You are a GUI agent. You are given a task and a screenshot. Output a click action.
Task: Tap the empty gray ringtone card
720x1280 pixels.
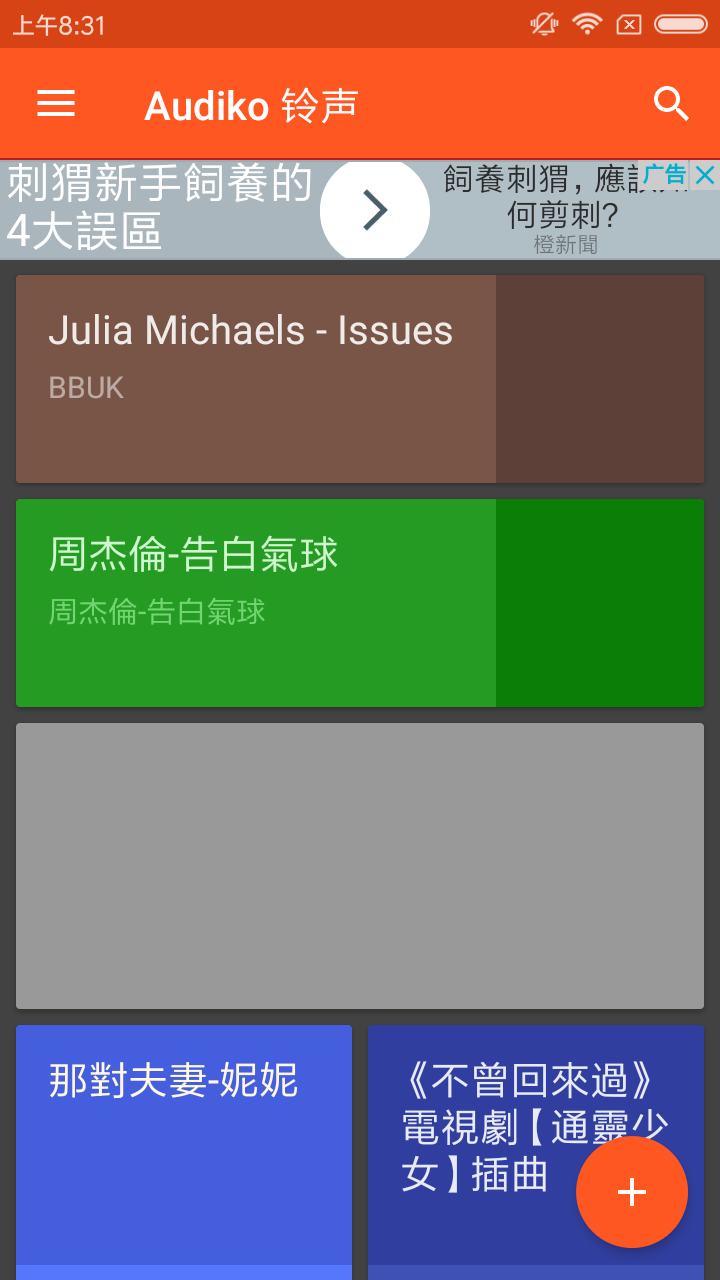click(x=360, y=865)
